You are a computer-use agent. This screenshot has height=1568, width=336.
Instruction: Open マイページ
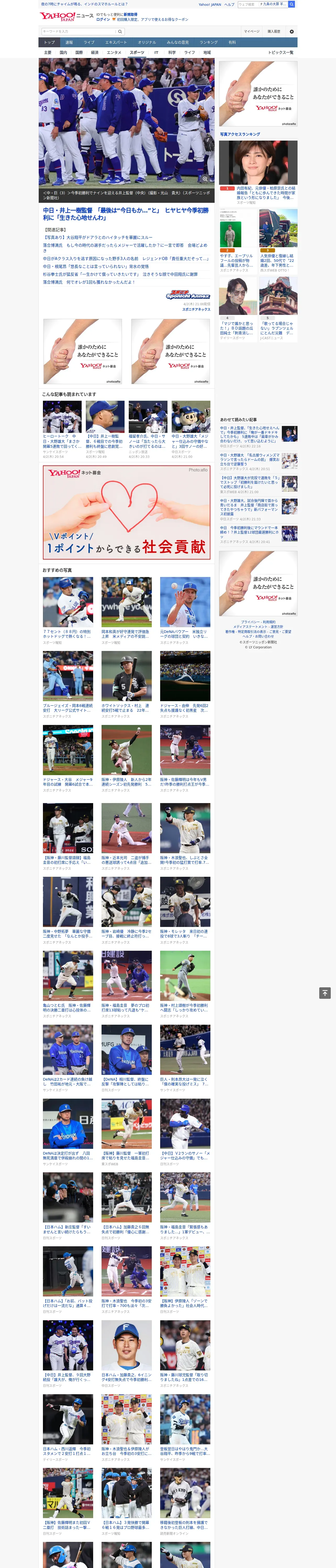pos(252,31)
